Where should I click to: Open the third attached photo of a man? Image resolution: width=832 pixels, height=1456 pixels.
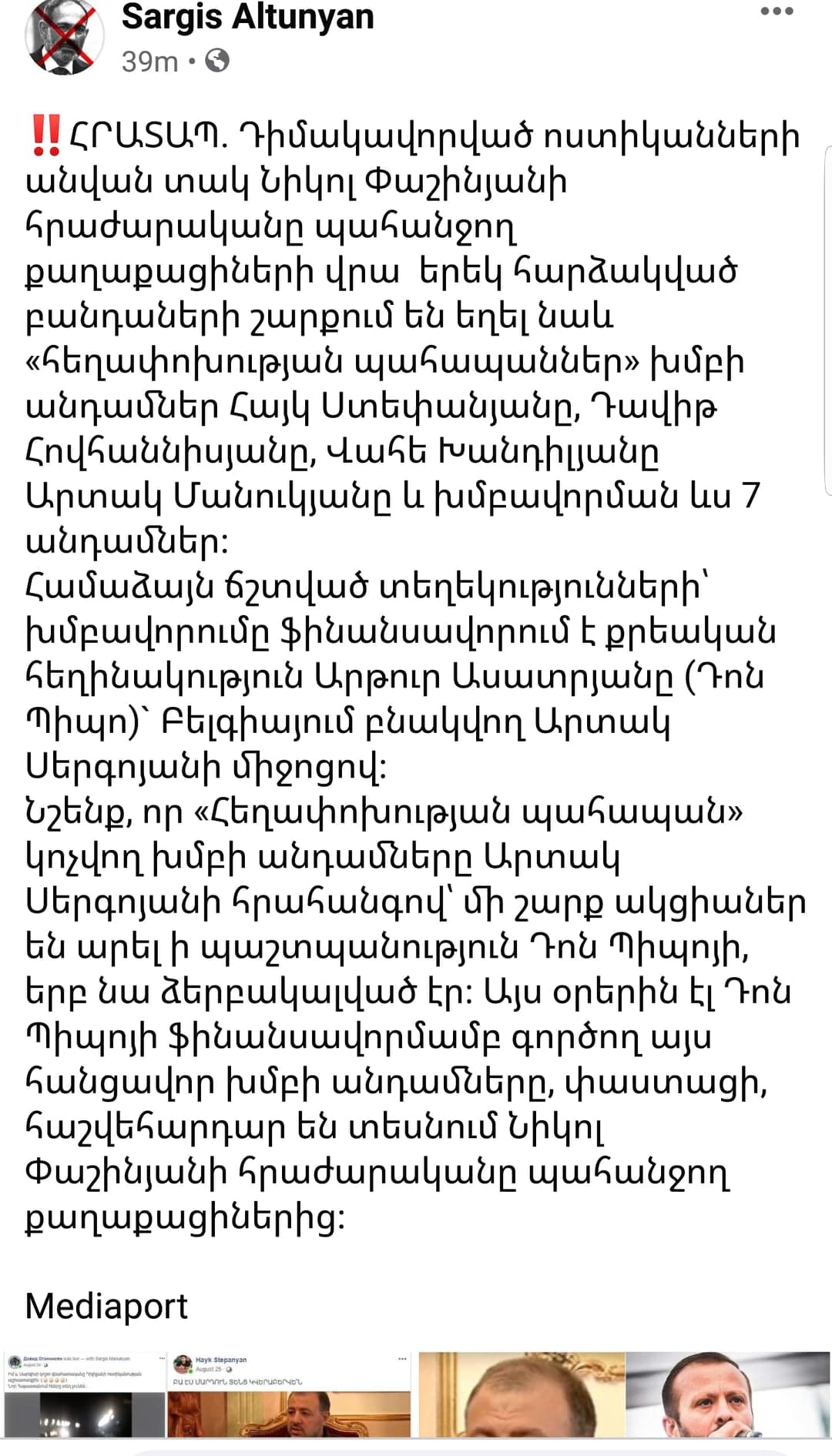pyautogui.click(x=522, y=1394)
